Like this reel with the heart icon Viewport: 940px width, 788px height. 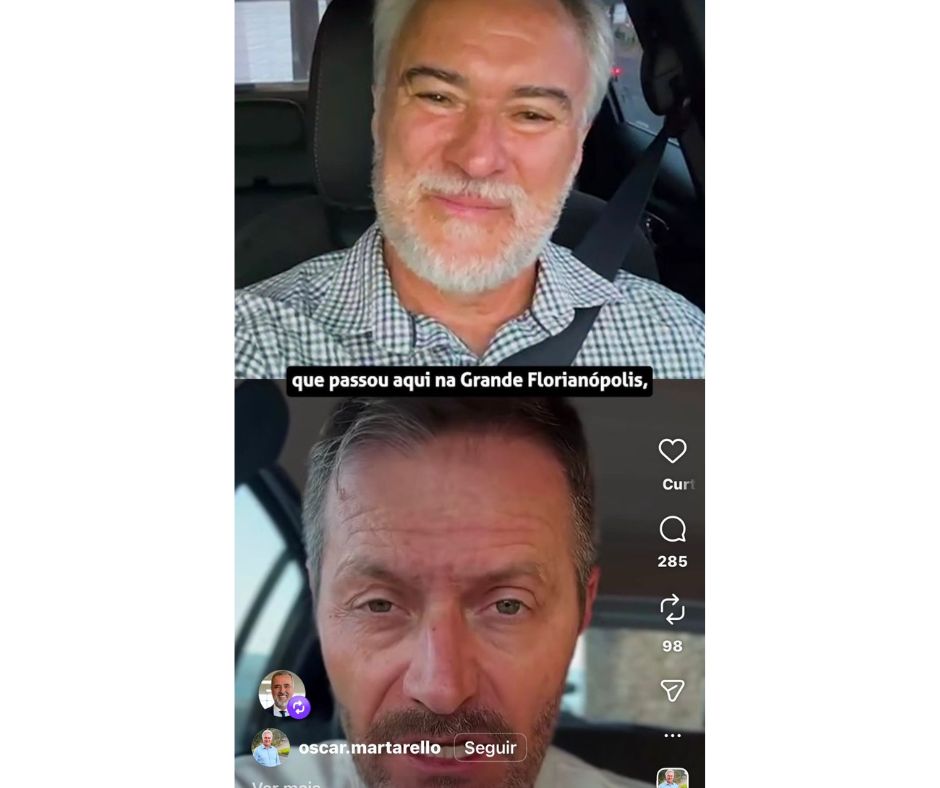[x=672, y=451]
